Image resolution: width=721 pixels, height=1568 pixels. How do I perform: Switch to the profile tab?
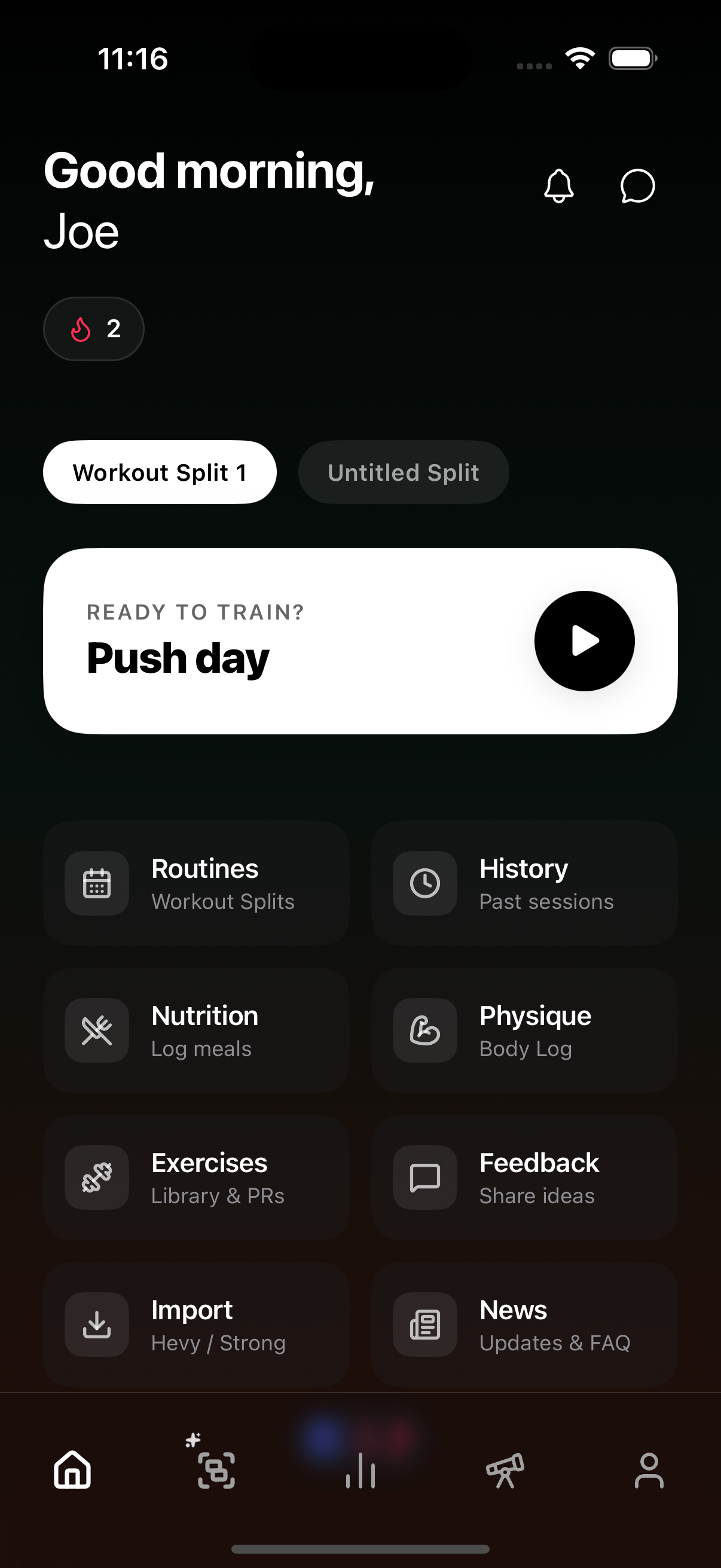[649, 1470]
